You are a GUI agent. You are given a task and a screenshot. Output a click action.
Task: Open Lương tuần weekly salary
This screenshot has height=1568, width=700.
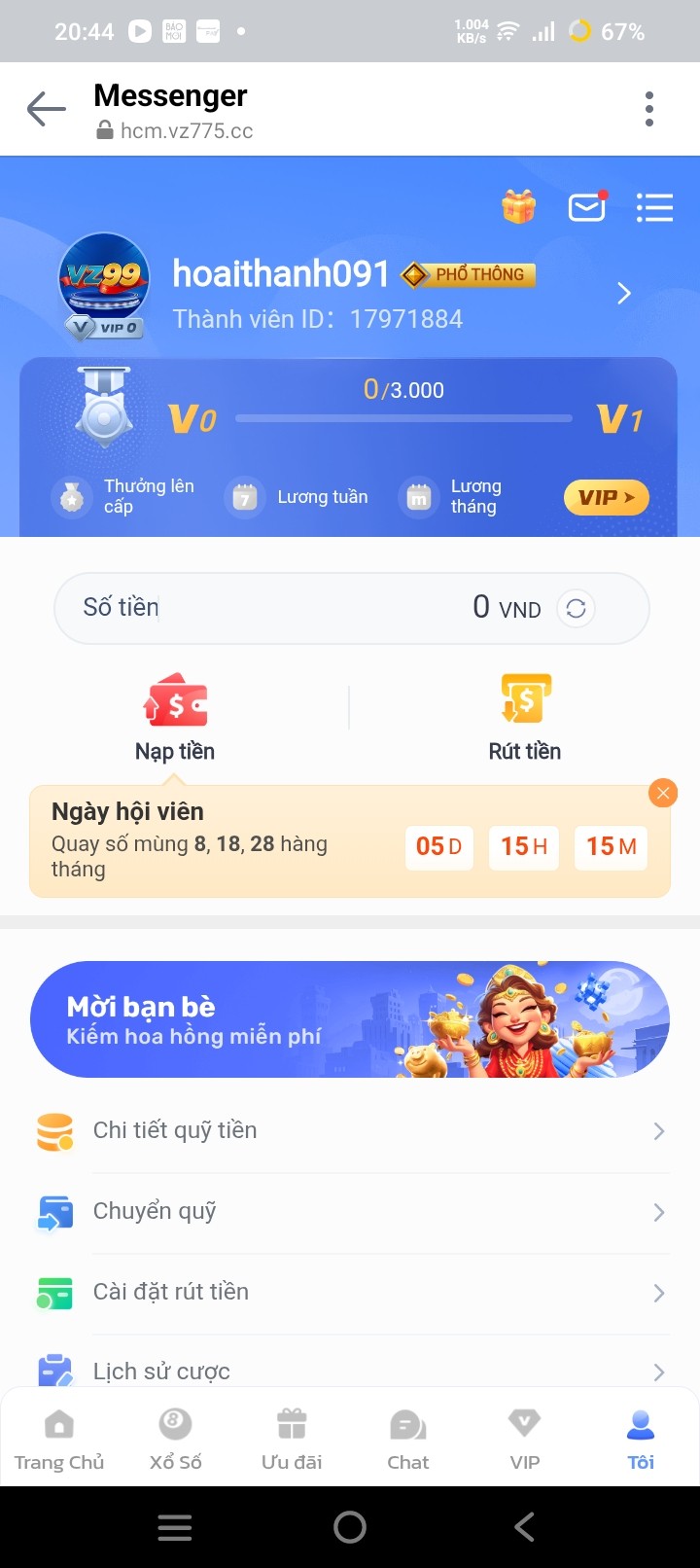pos(297,497)
